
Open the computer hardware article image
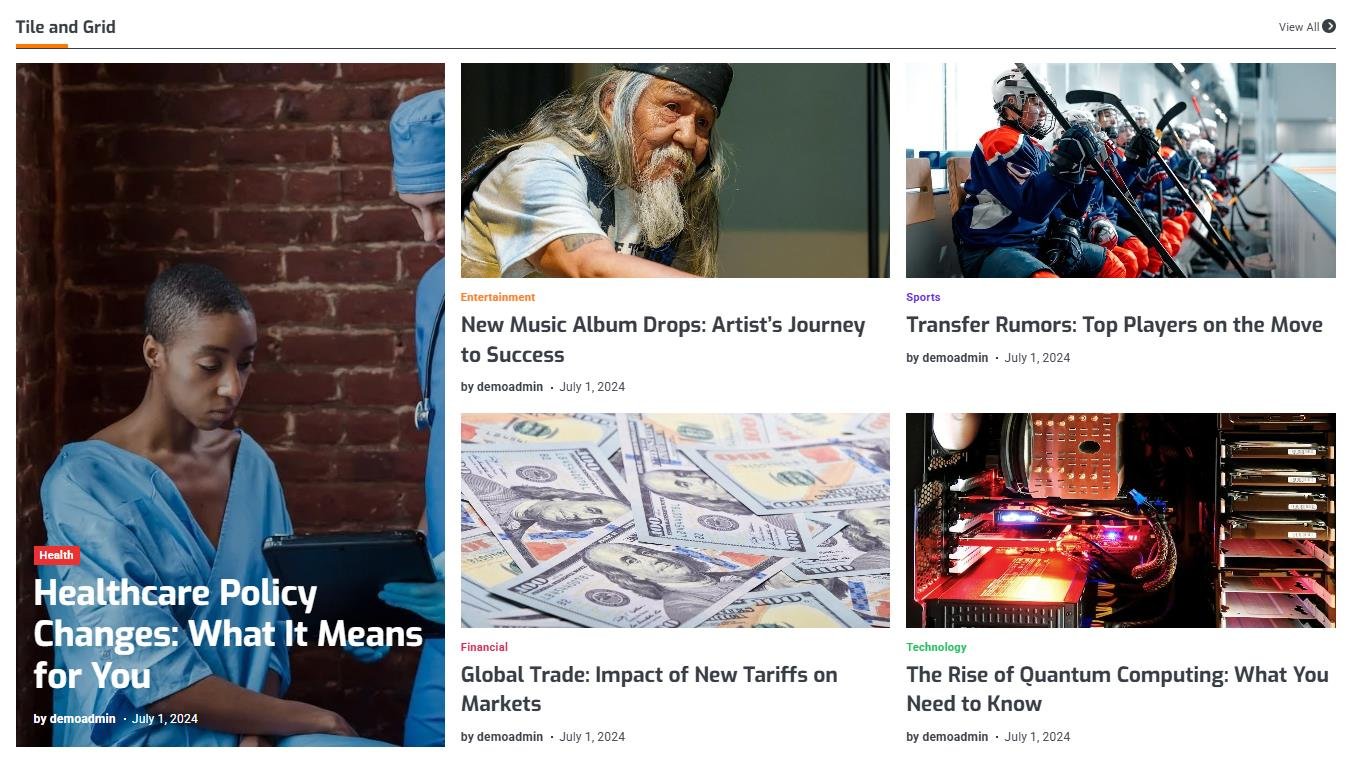pyautogui.click(x=1120, y=520)
